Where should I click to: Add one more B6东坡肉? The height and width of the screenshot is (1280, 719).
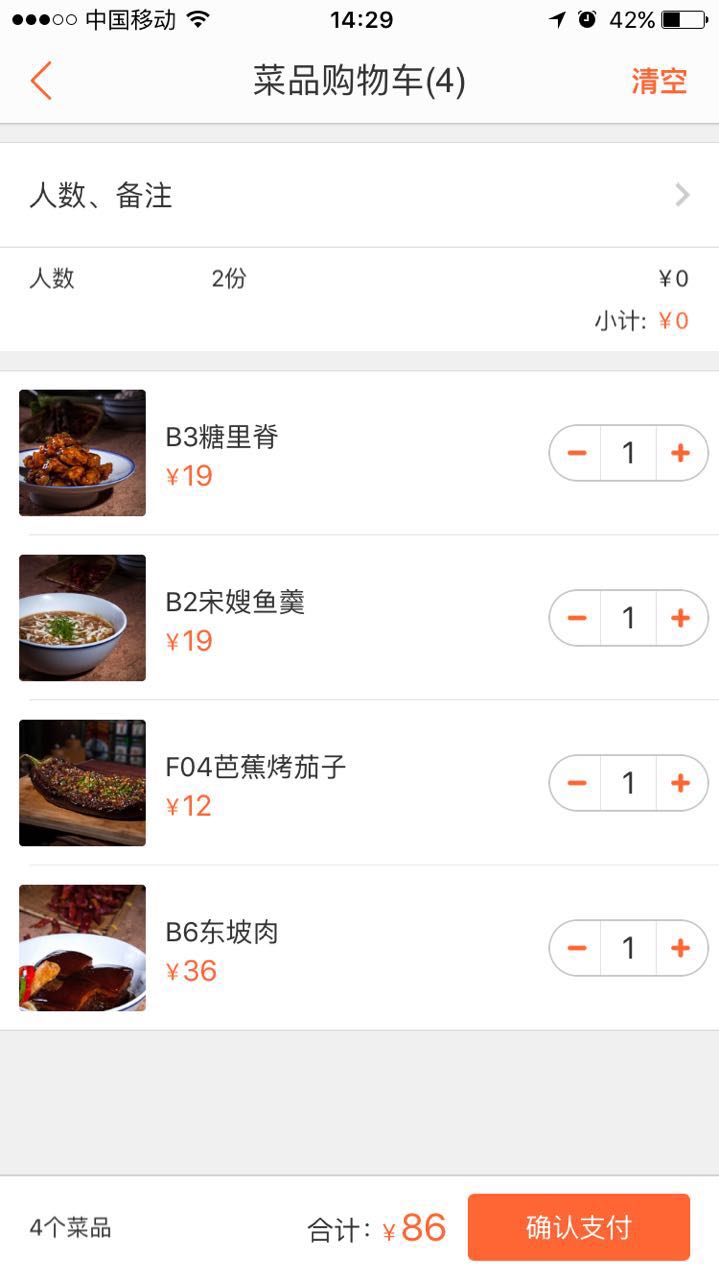(x=681, y=948)
